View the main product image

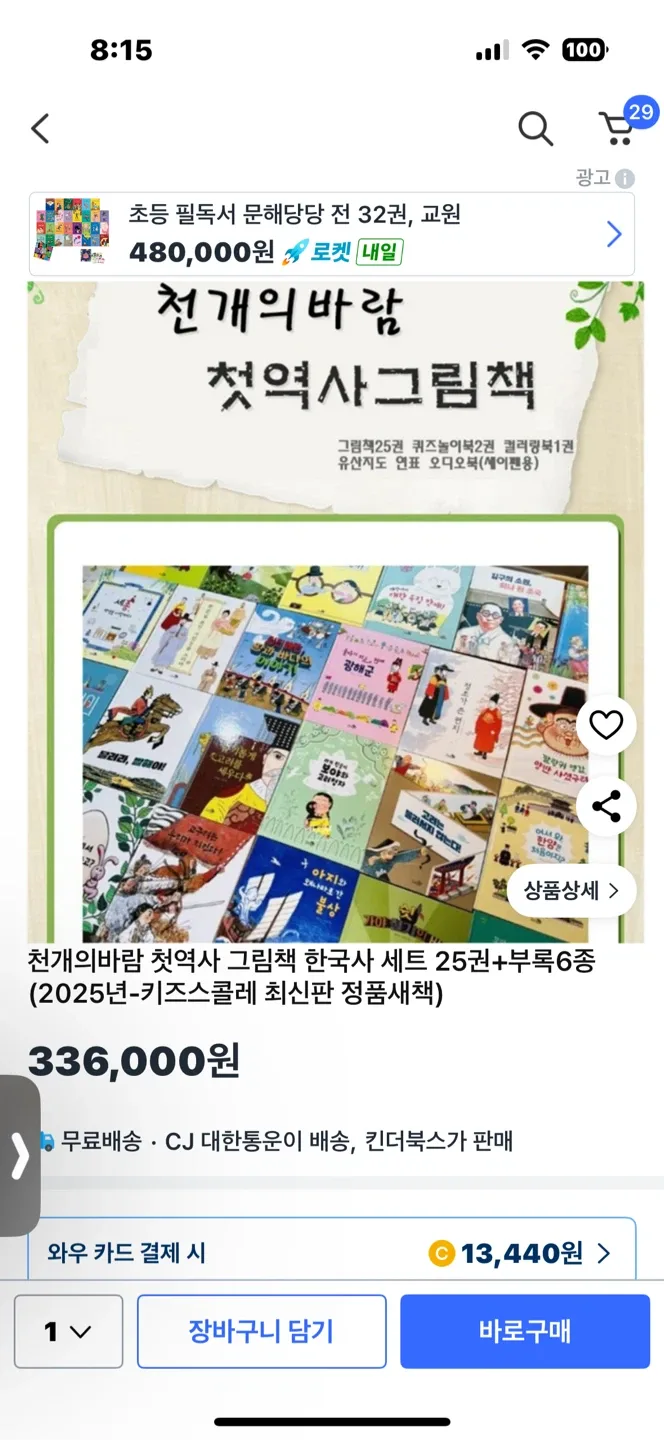pyautogui.click(x=335, y=612)
